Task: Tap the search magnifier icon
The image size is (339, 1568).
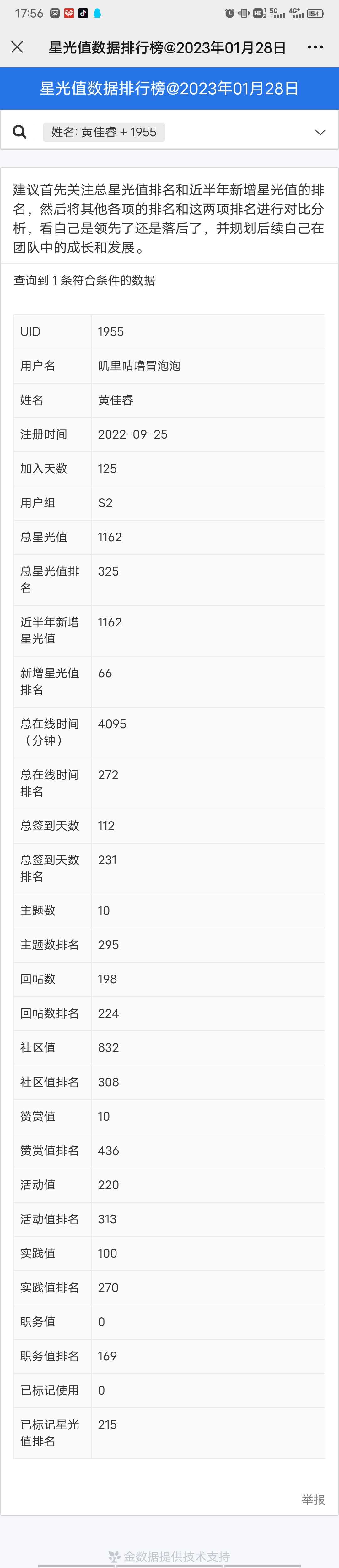Action: [x=19, y=132]
